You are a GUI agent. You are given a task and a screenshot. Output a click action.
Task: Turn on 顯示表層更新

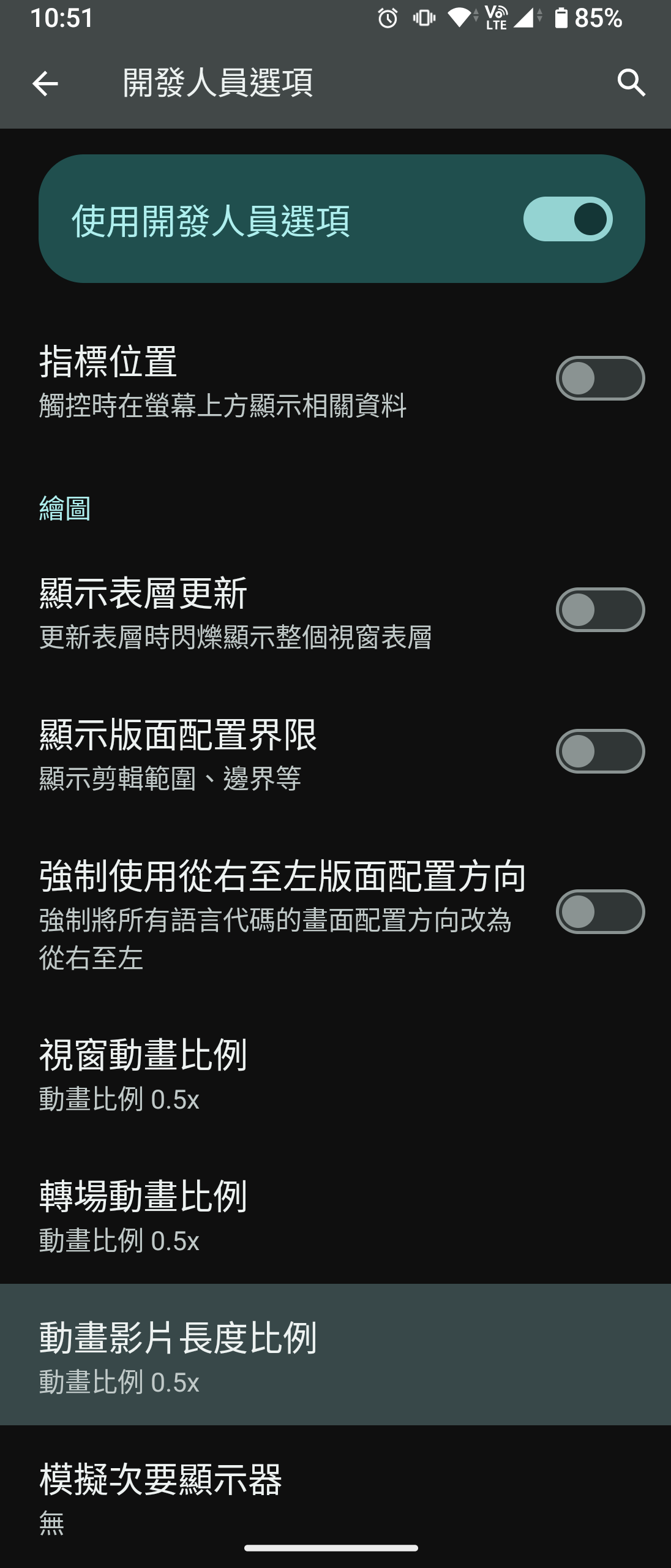tap(599, 610)
